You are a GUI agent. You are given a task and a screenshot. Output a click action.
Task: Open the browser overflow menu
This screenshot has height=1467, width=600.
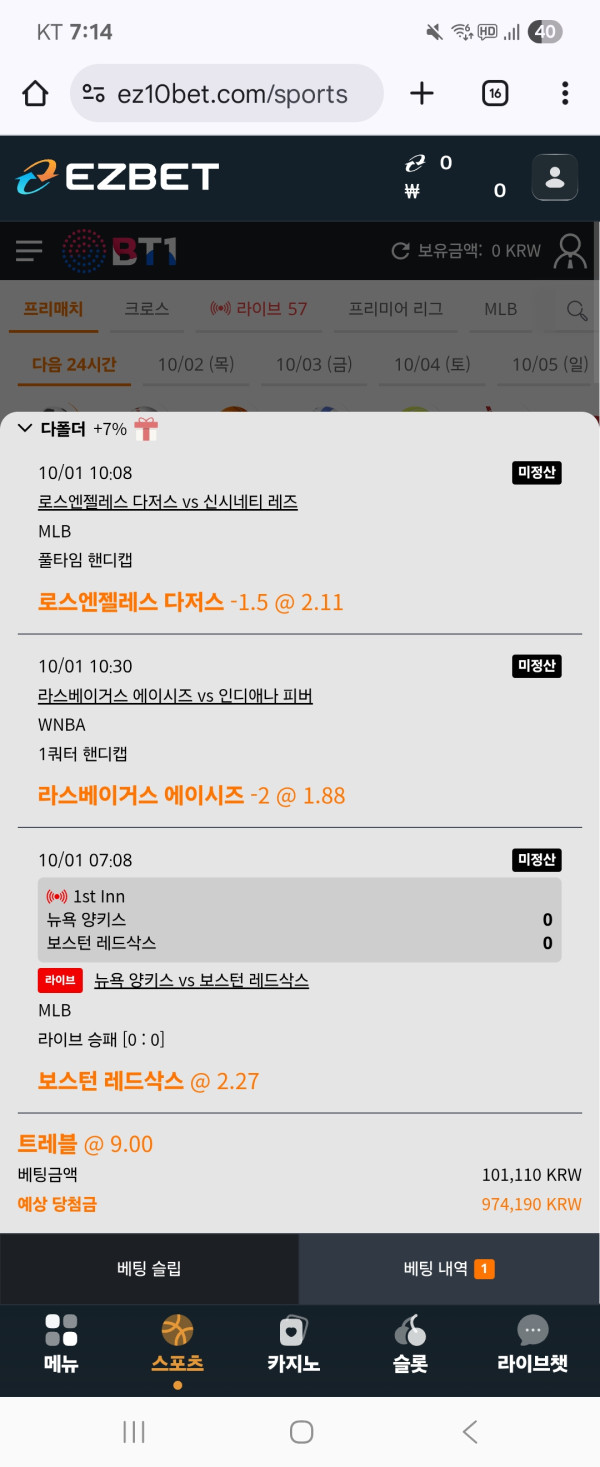tap(565, 94)
